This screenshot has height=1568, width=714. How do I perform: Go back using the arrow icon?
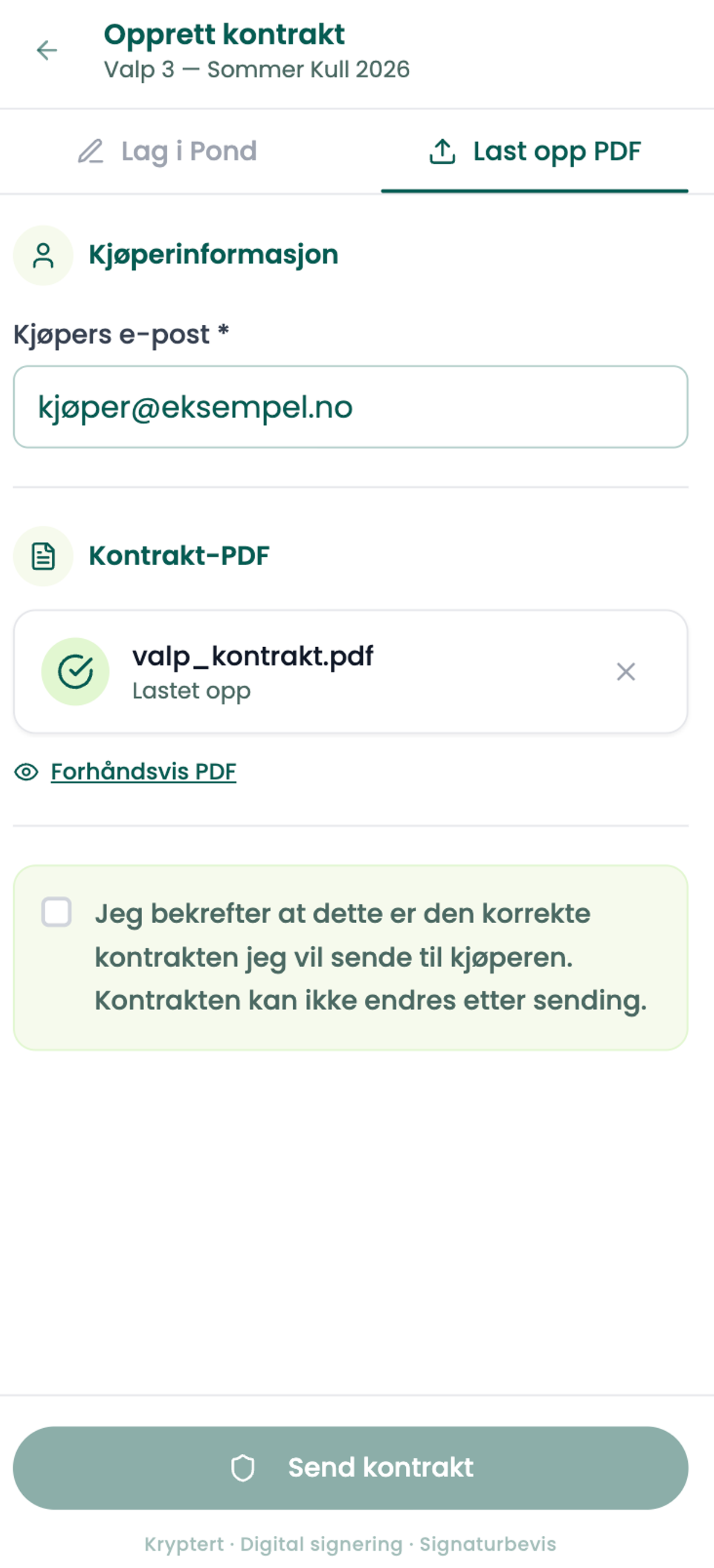[x=46, y=49]
